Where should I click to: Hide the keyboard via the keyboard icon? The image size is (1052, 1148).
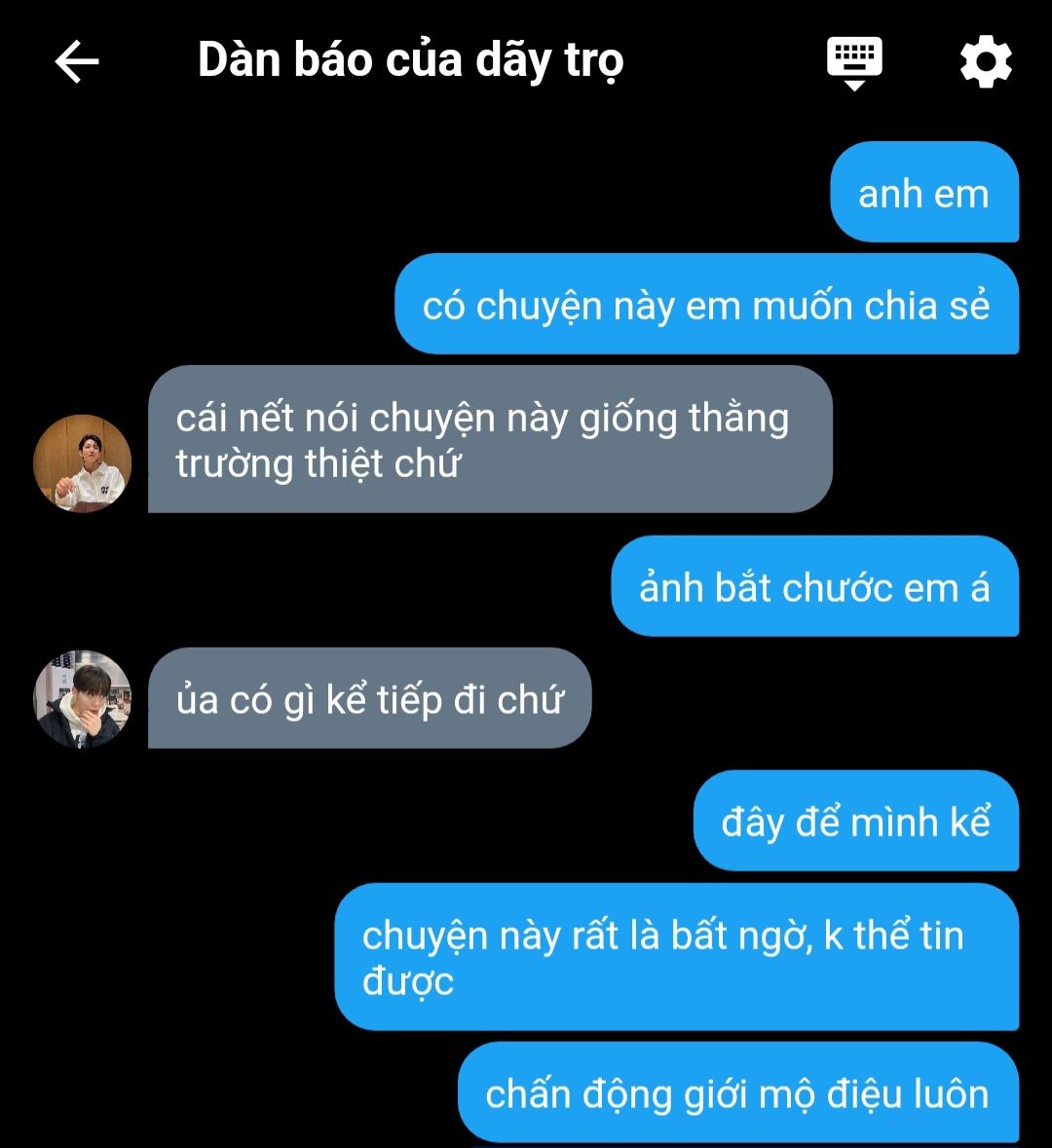pos(854,62)
